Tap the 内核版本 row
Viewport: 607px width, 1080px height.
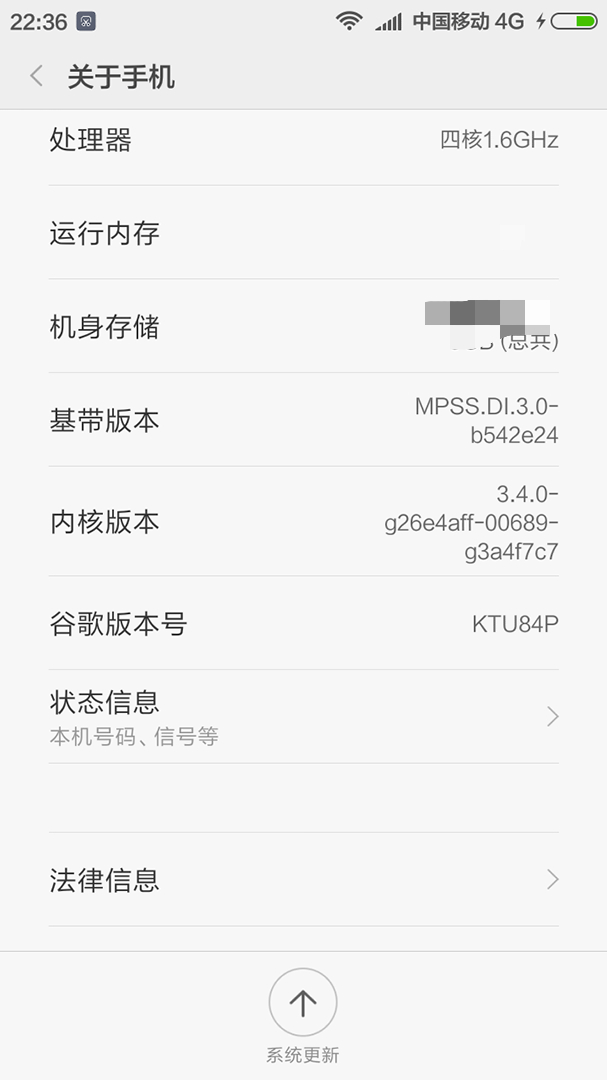pyautogui.click(x=303, y=521)
